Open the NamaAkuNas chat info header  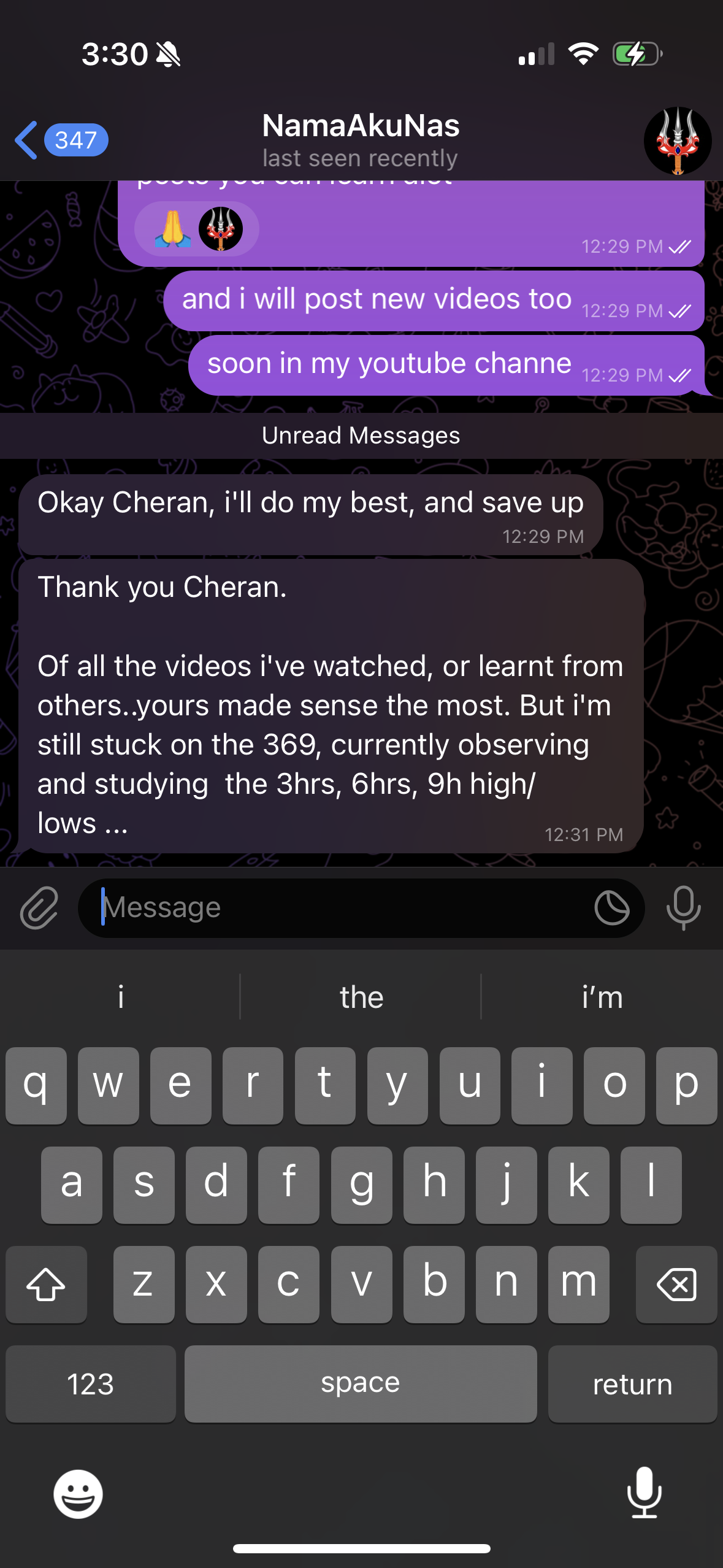[x=361, y=140]
